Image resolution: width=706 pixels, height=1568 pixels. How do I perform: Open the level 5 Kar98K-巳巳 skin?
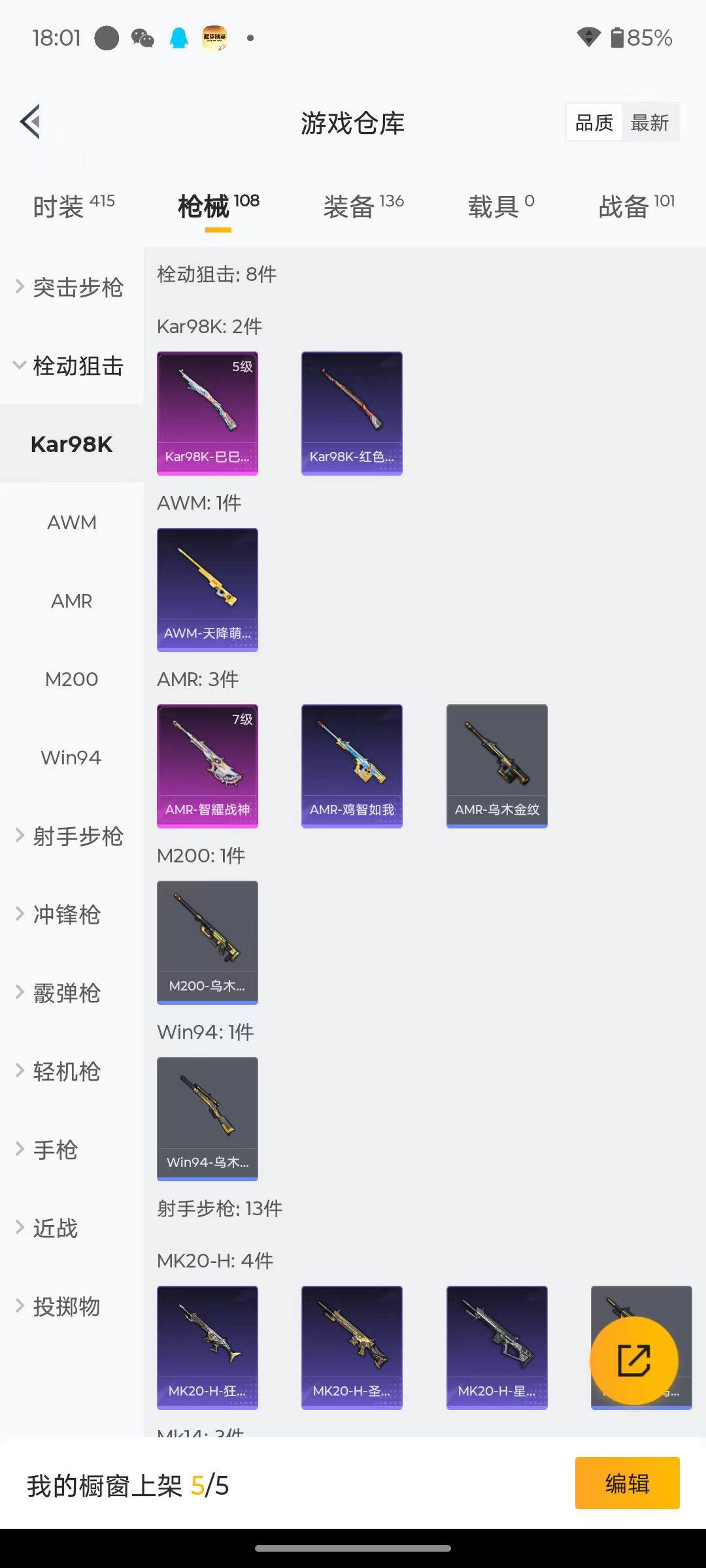(207, 413)
